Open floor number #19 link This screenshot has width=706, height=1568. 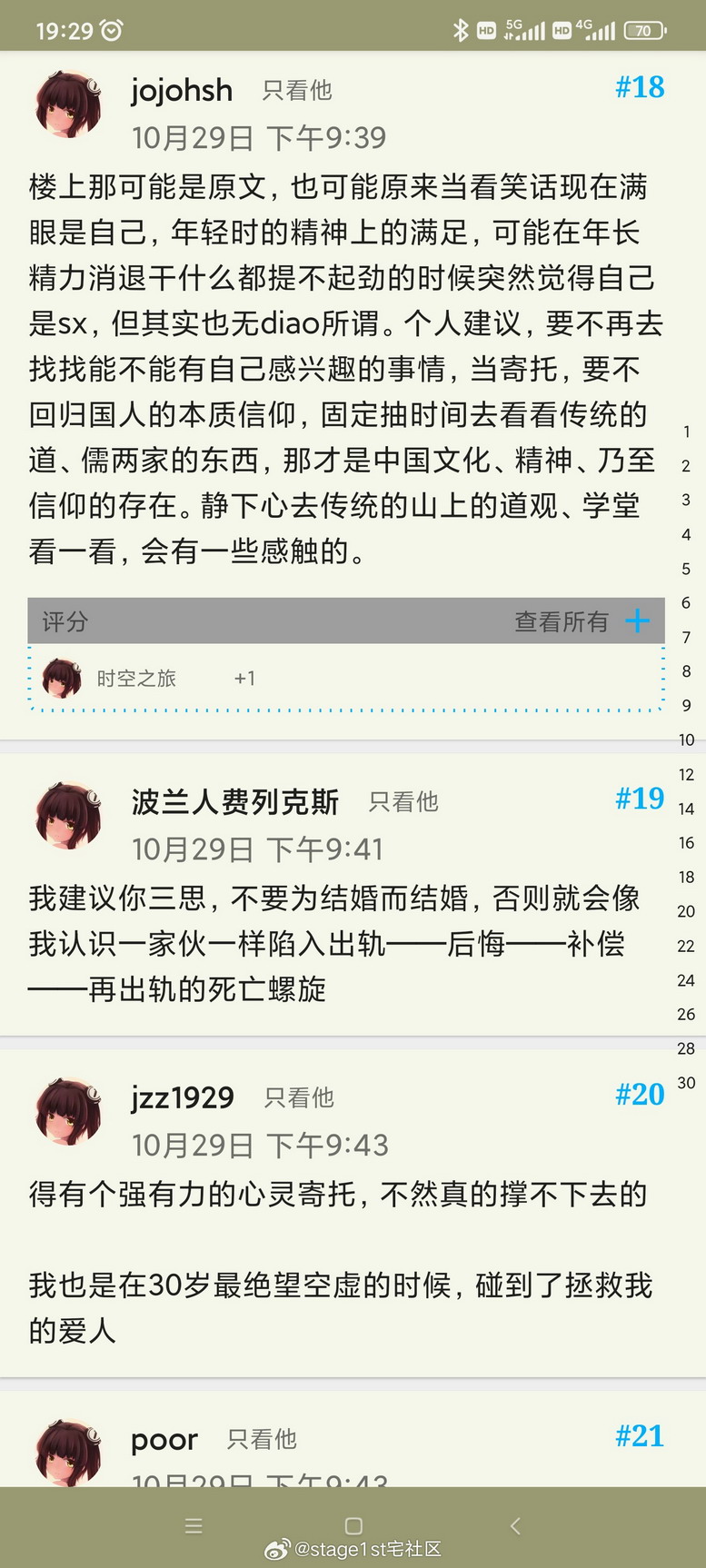click(640, 799)
